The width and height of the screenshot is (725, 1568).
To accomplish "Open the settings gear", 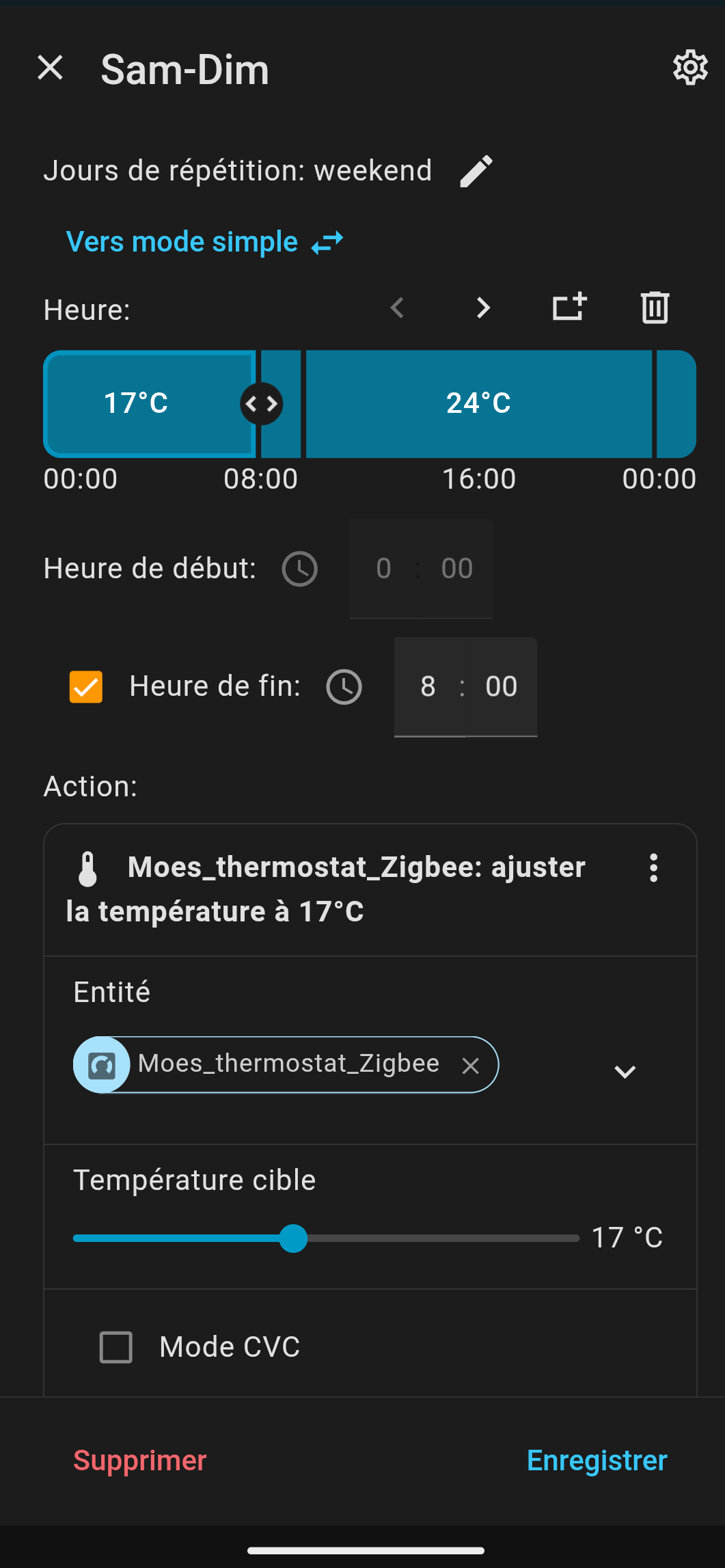I will (x=689, y=68).
